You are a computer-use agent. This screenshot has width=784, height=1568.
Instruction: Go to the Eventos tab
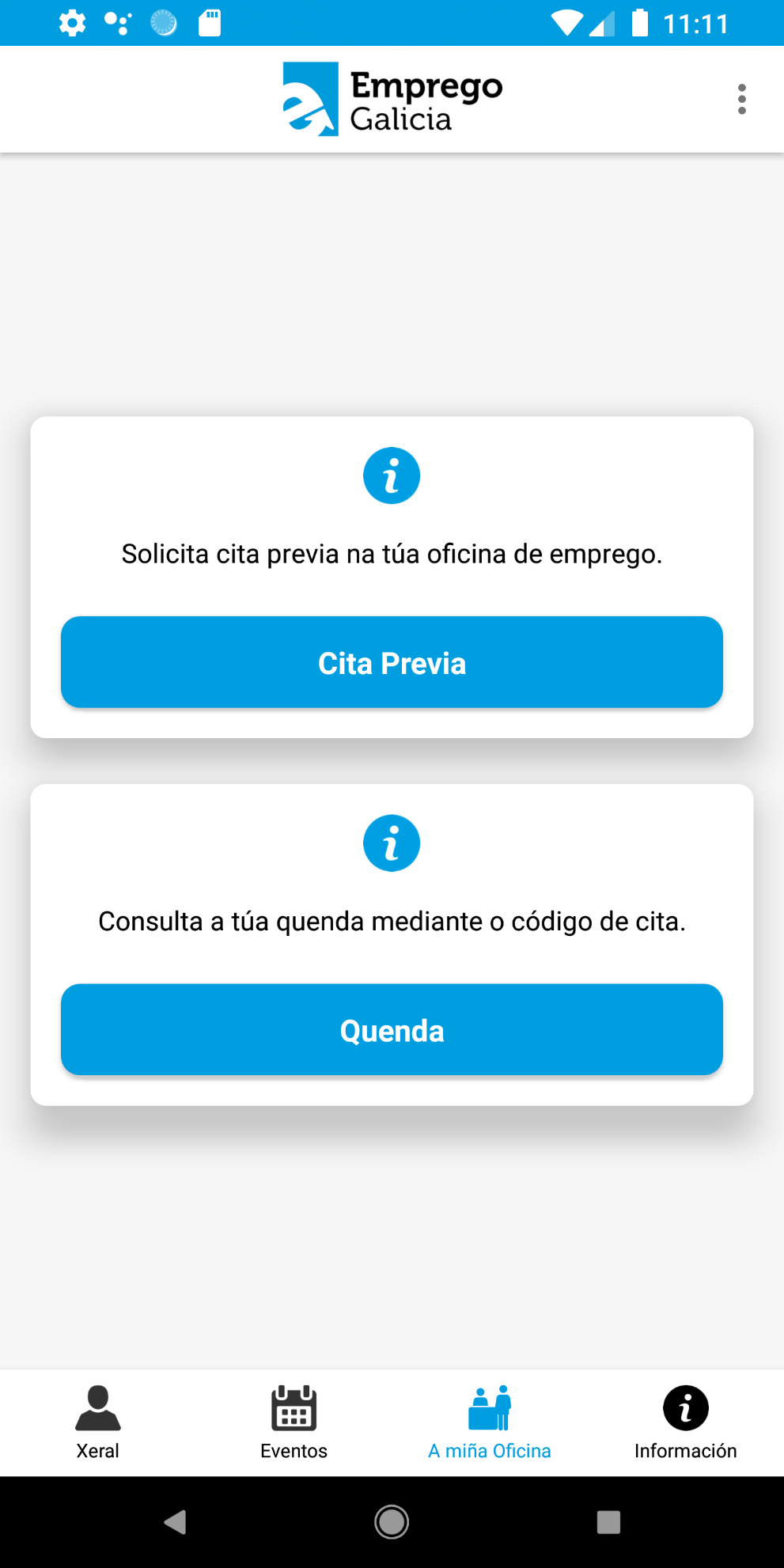(294, 1422)
